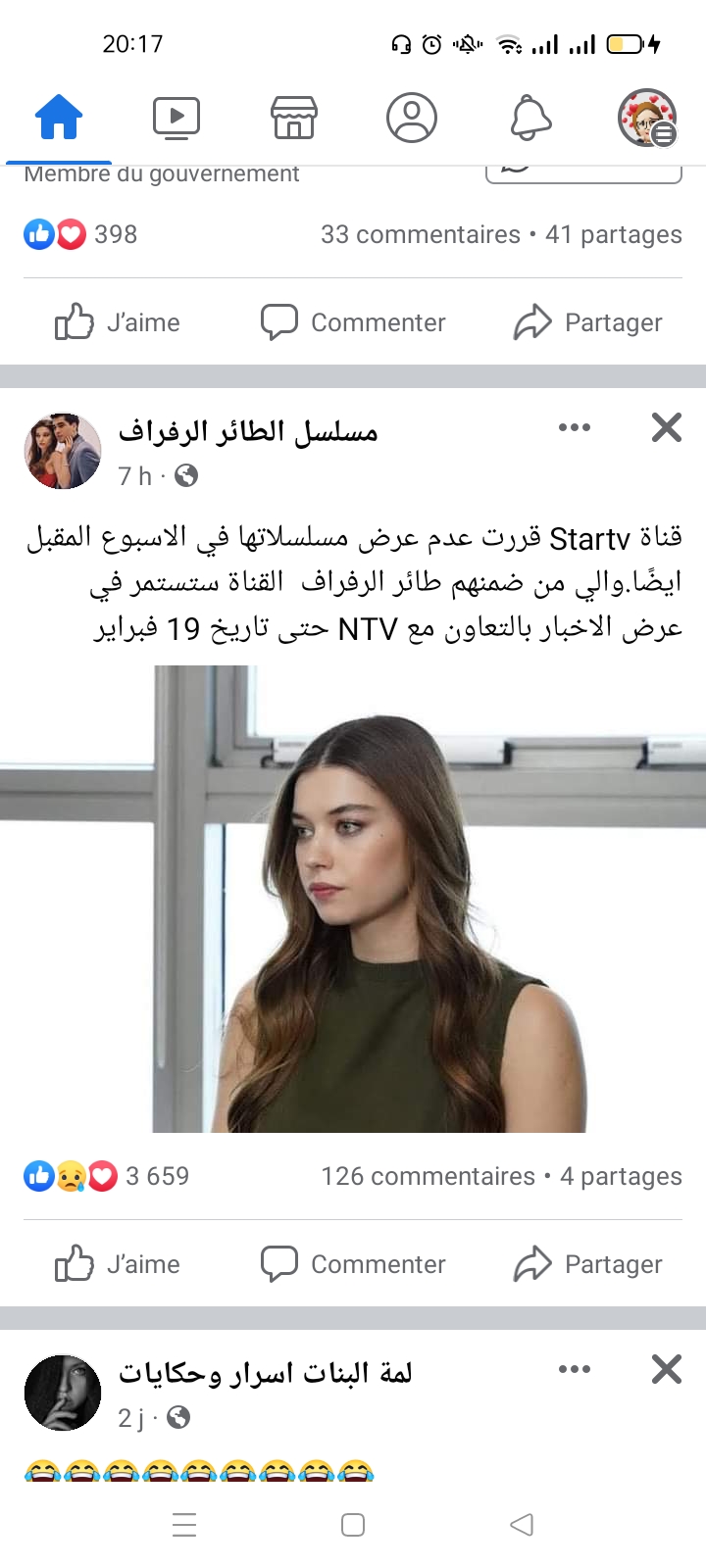
Task: Like the Membre du gouvernement post
Action: (118, 321)
